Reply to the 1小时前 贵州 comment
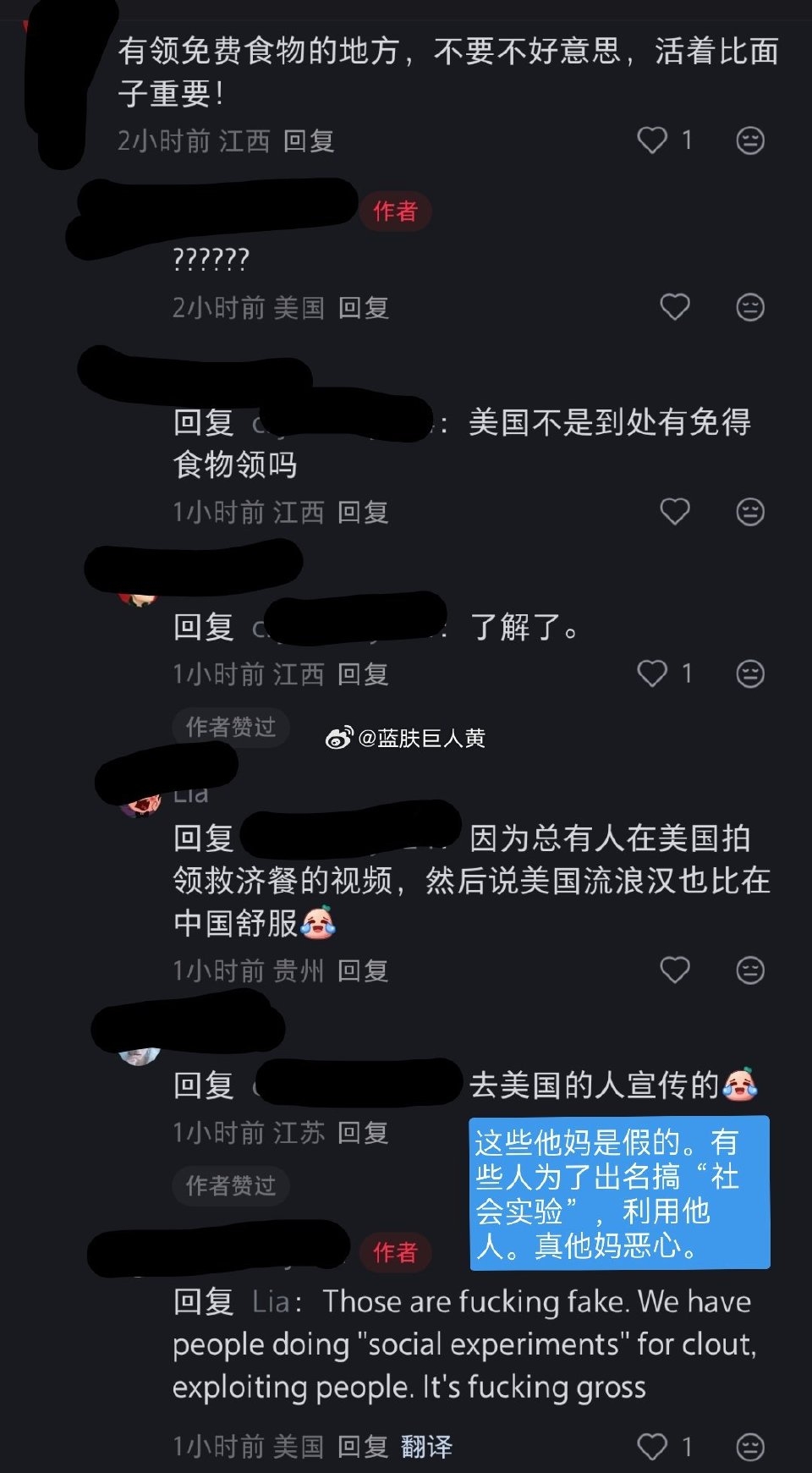This screenshot has height=1473, width=812. (x=363, y=970)
